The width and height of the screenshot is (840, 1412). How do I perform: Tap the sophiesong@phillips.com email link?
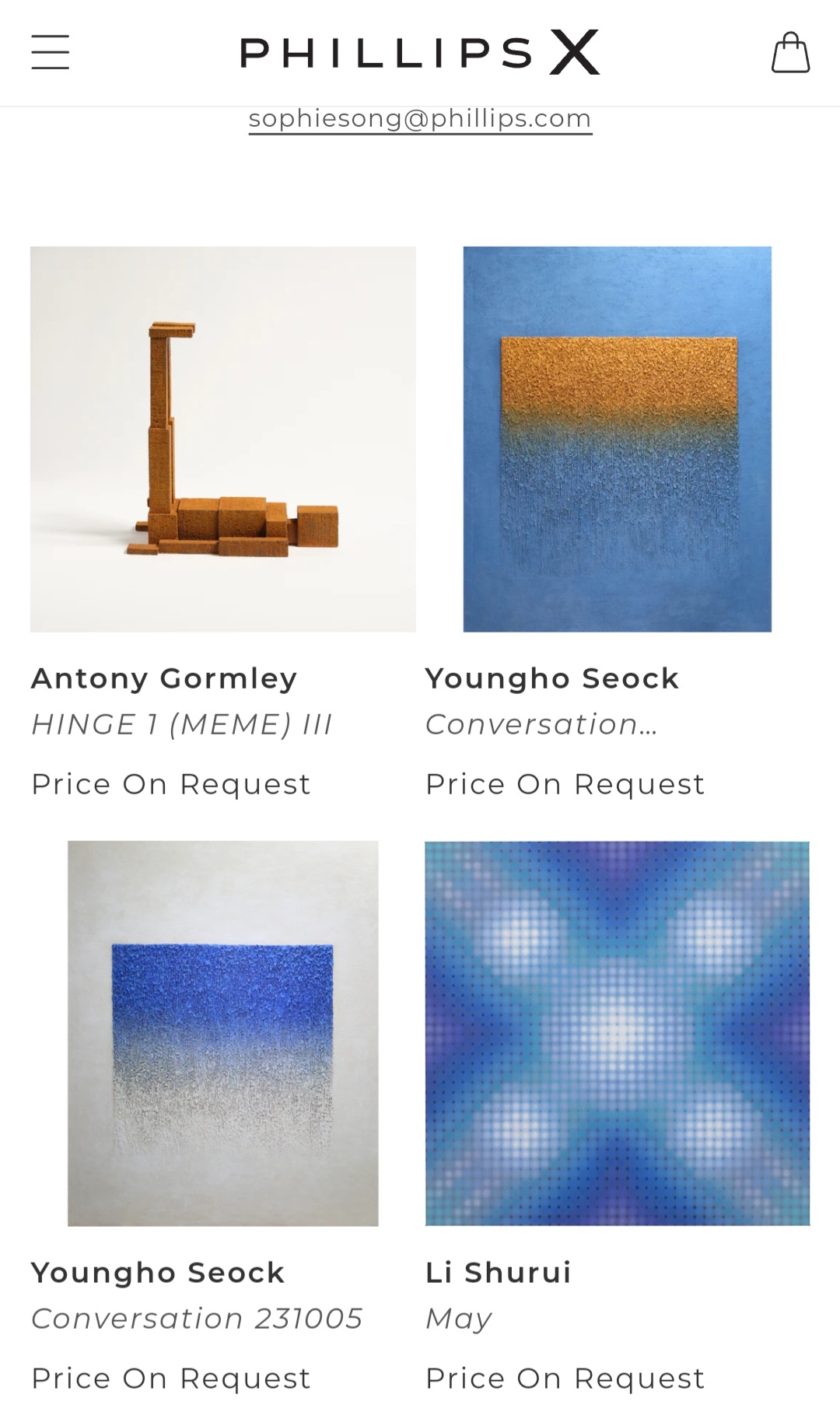click(x=420, y=118)
